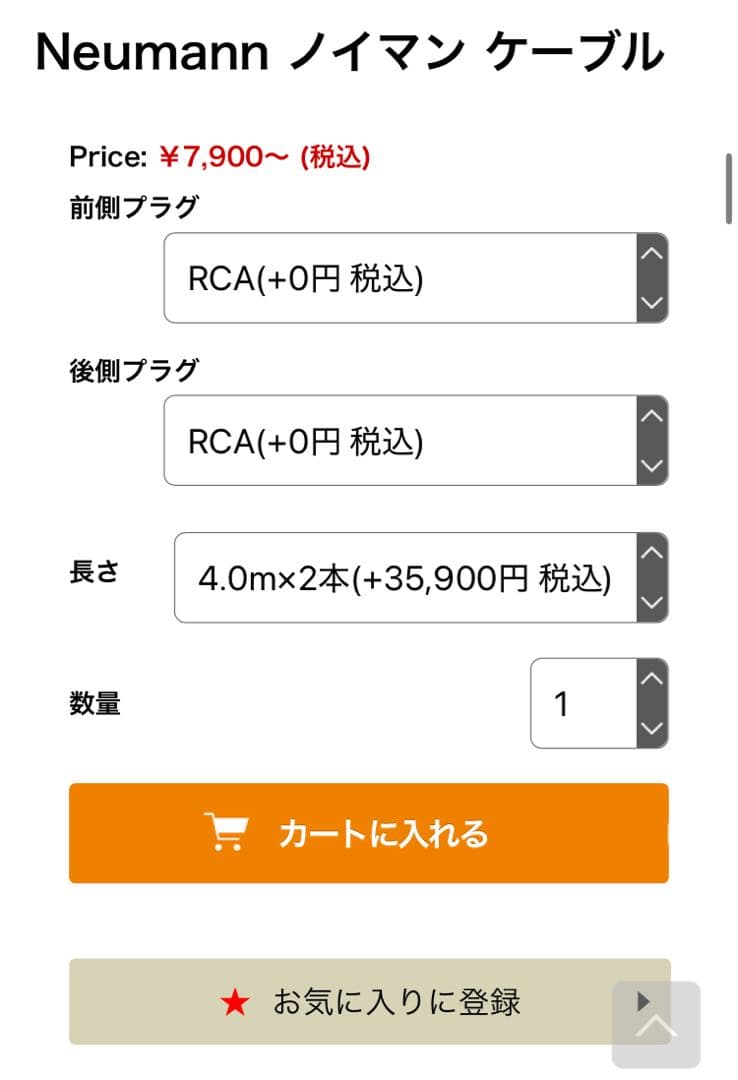Select the quantity input field showing 1
The height and width of the screenshot is (1080, 738).
click(x=580, y=703)
